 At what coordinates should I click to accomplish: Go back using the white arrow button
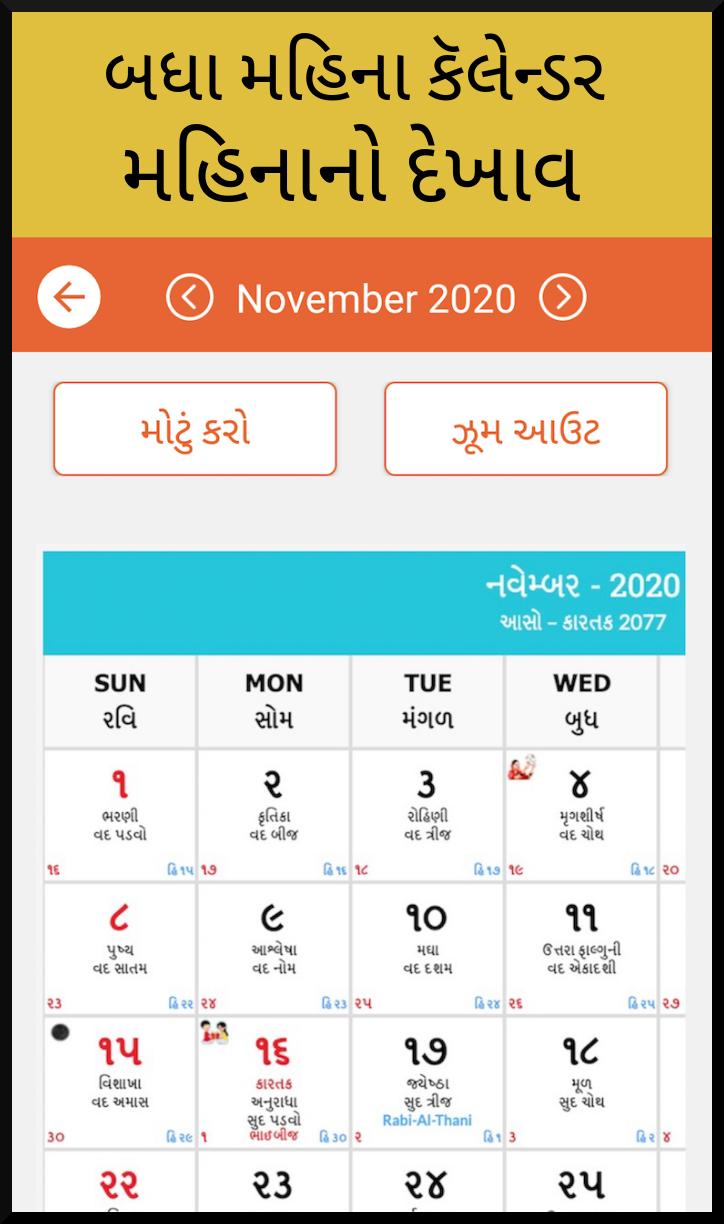[x=69, y=297]
